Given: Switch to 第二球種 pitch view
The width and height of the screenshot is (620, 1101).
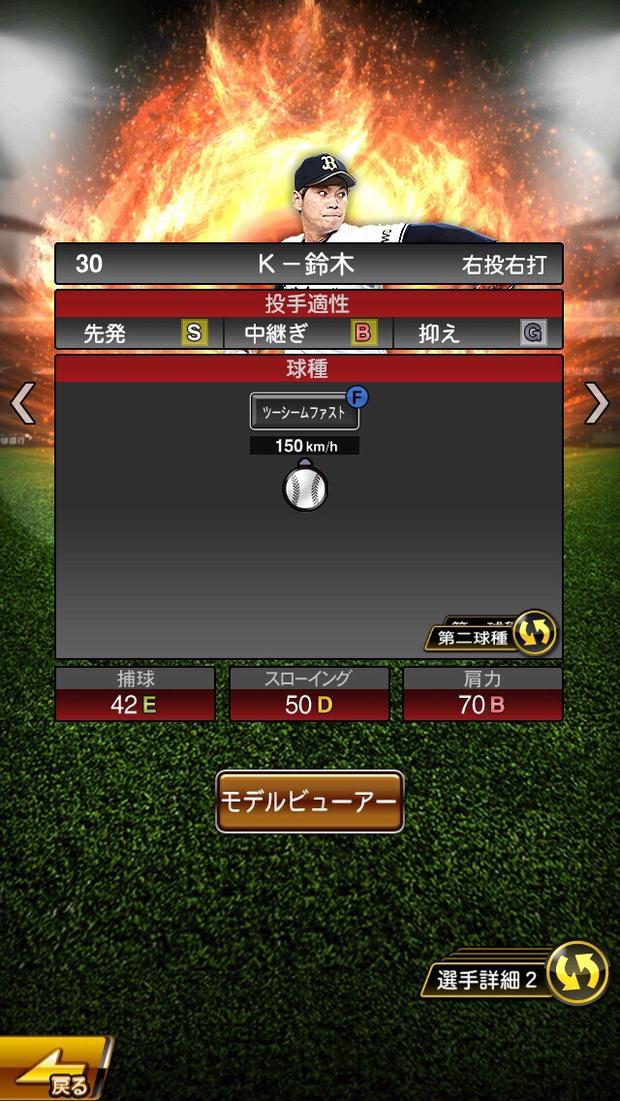Looking at the screenshot, I should (491, 634).
